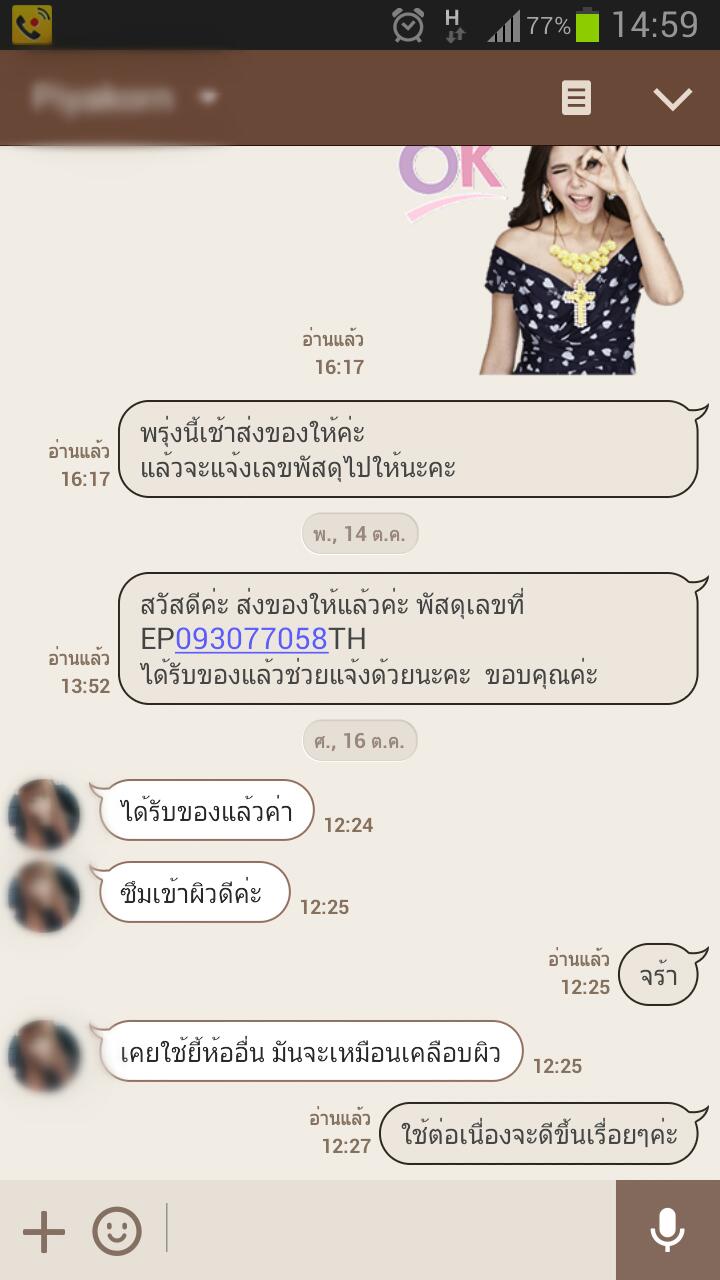Viewport: 720px width, 1280px height.
Task: Open sender's profile picture beside ได้รับของแล้วค่า
Action: 45,814
